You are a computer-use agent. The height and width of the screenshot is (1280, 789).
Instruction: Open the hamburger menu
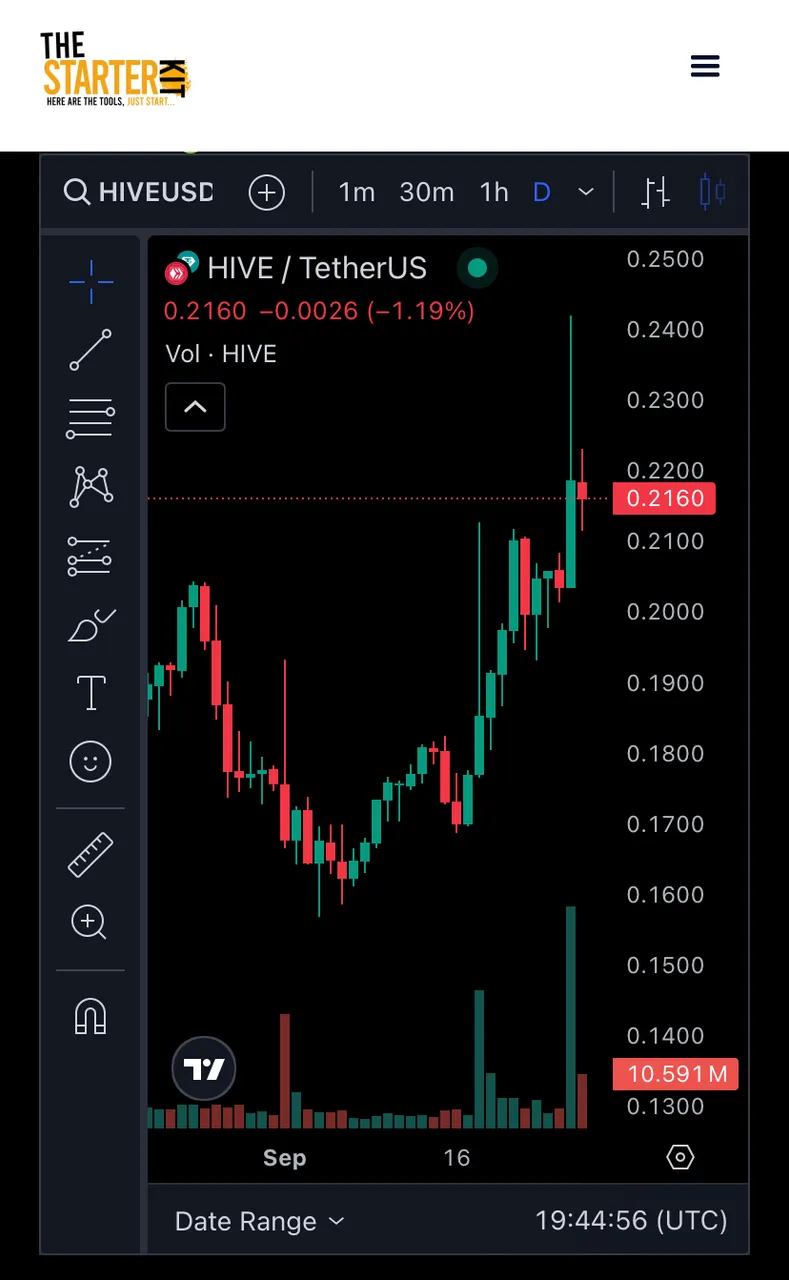pyautogui.click(x=705, y=66)
